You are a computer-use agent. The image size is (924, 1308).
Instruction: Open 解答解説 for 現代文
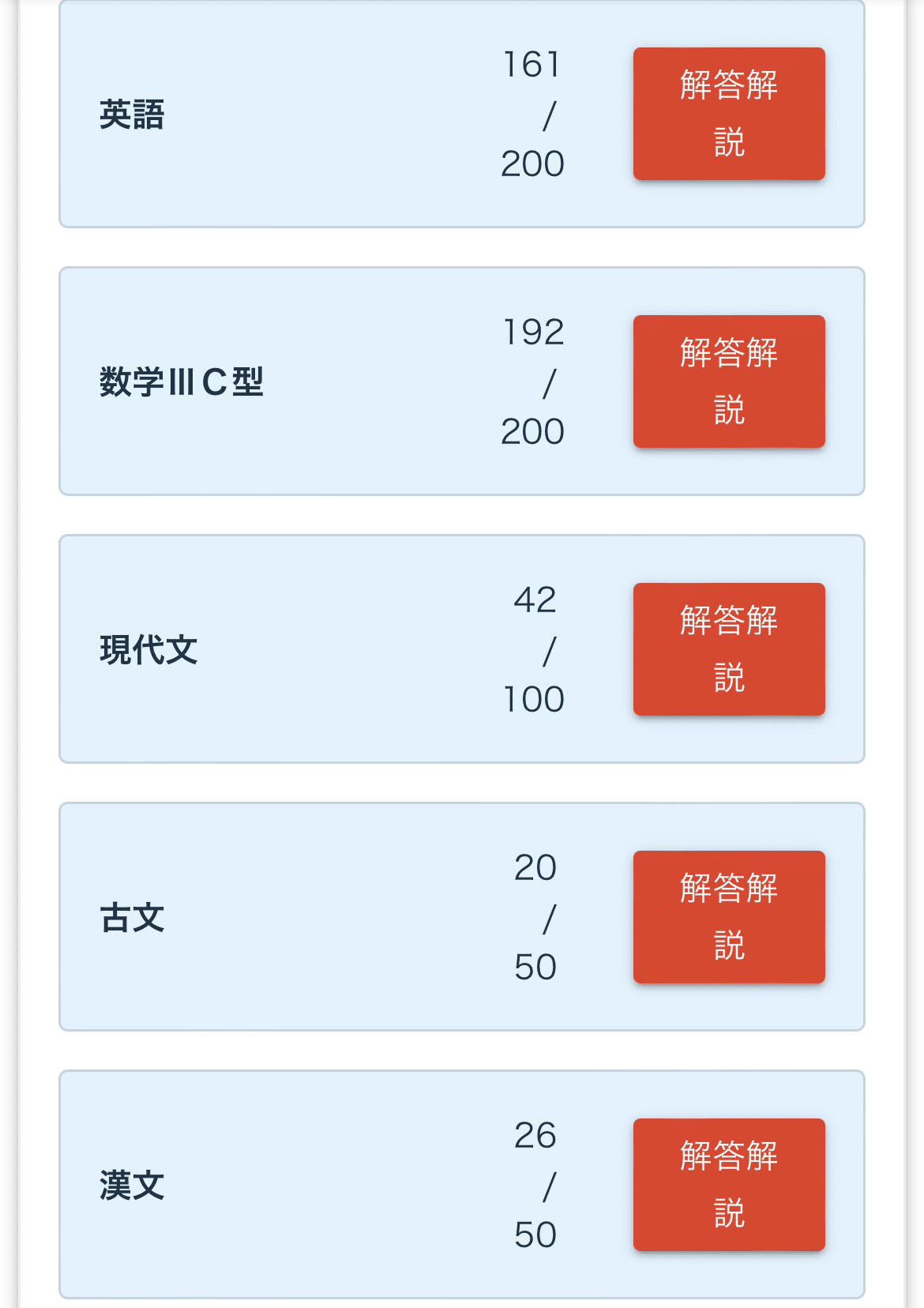(727, 648)
